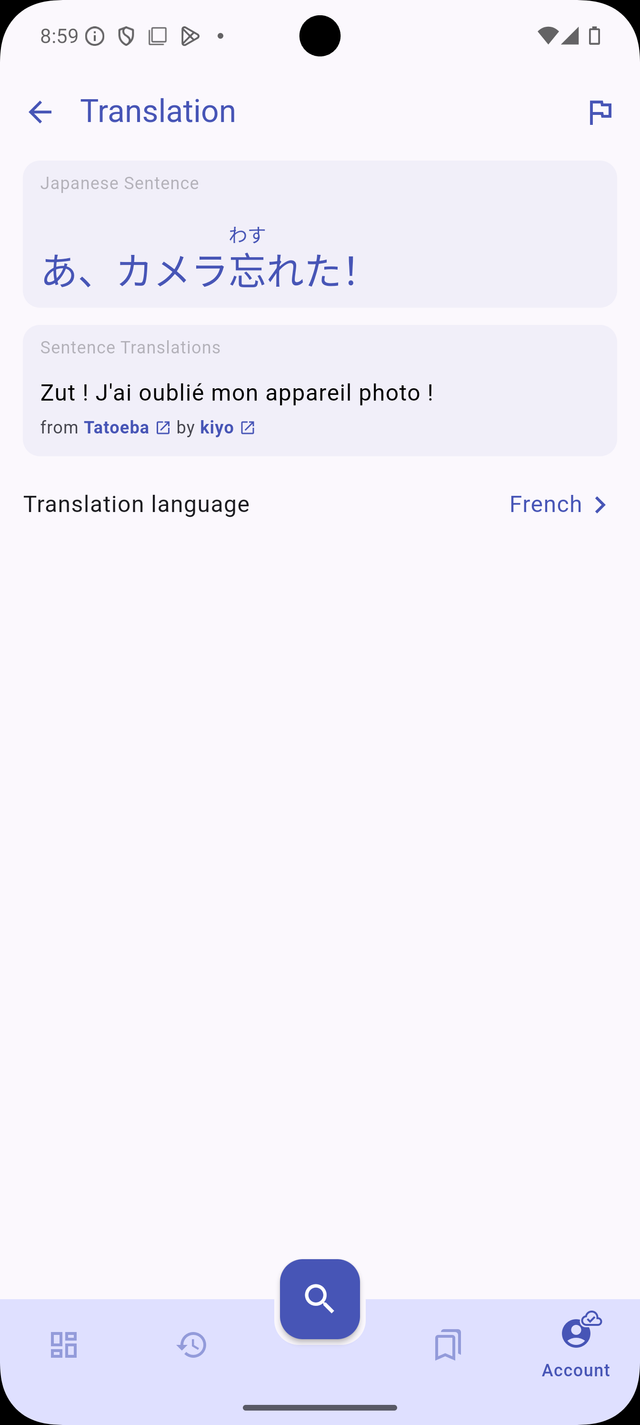
Task: Switch to the bookmarks tab
Action: (x=447, y=1345)
